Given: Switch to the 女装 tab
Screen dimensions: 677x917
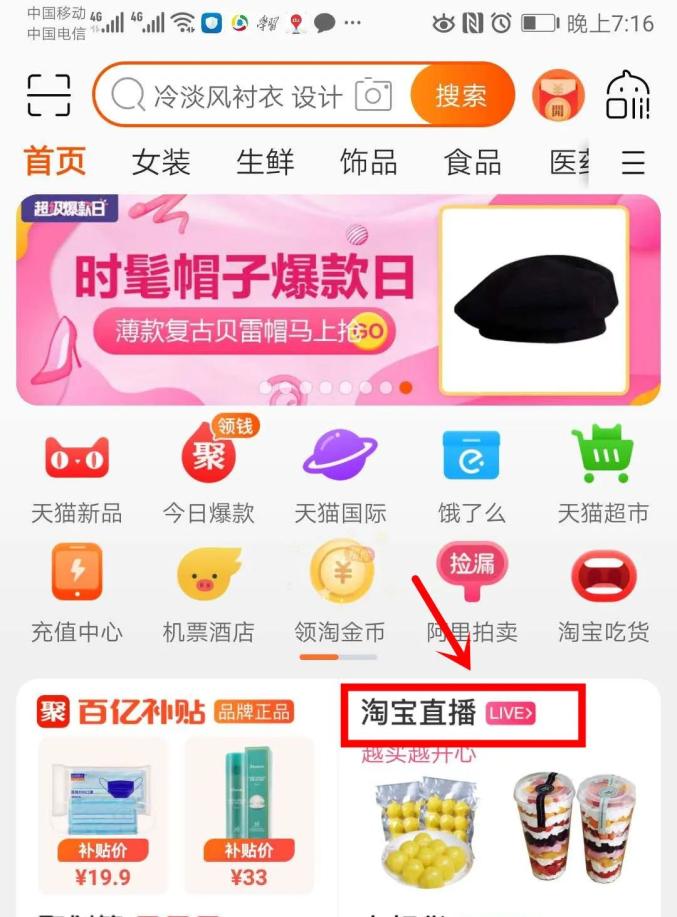Looking at the screenshot, I should 161,162.
